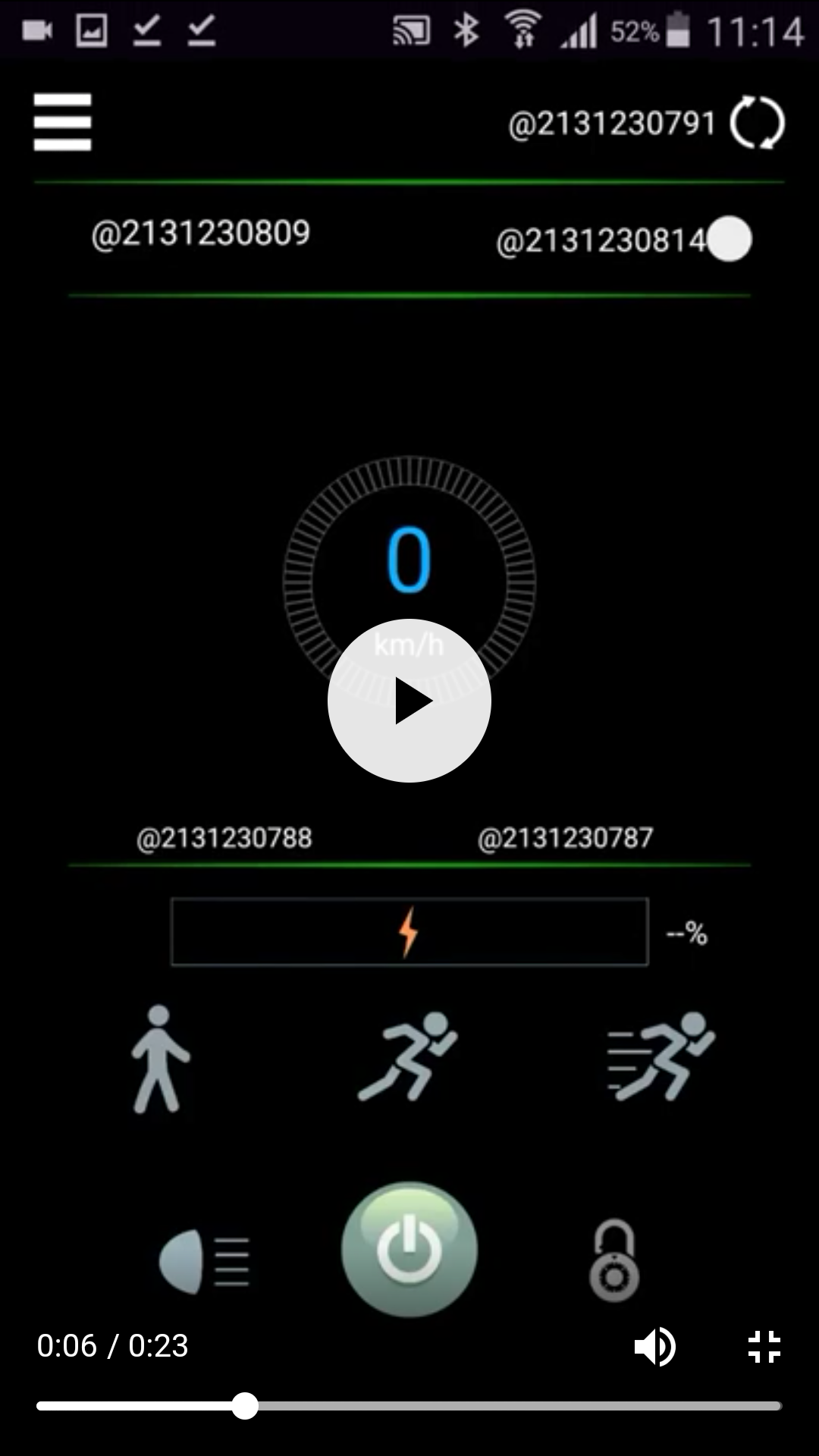The image size is (819, 1456).
Task: Select the running speed mode
Action: tap(408, 1056)
